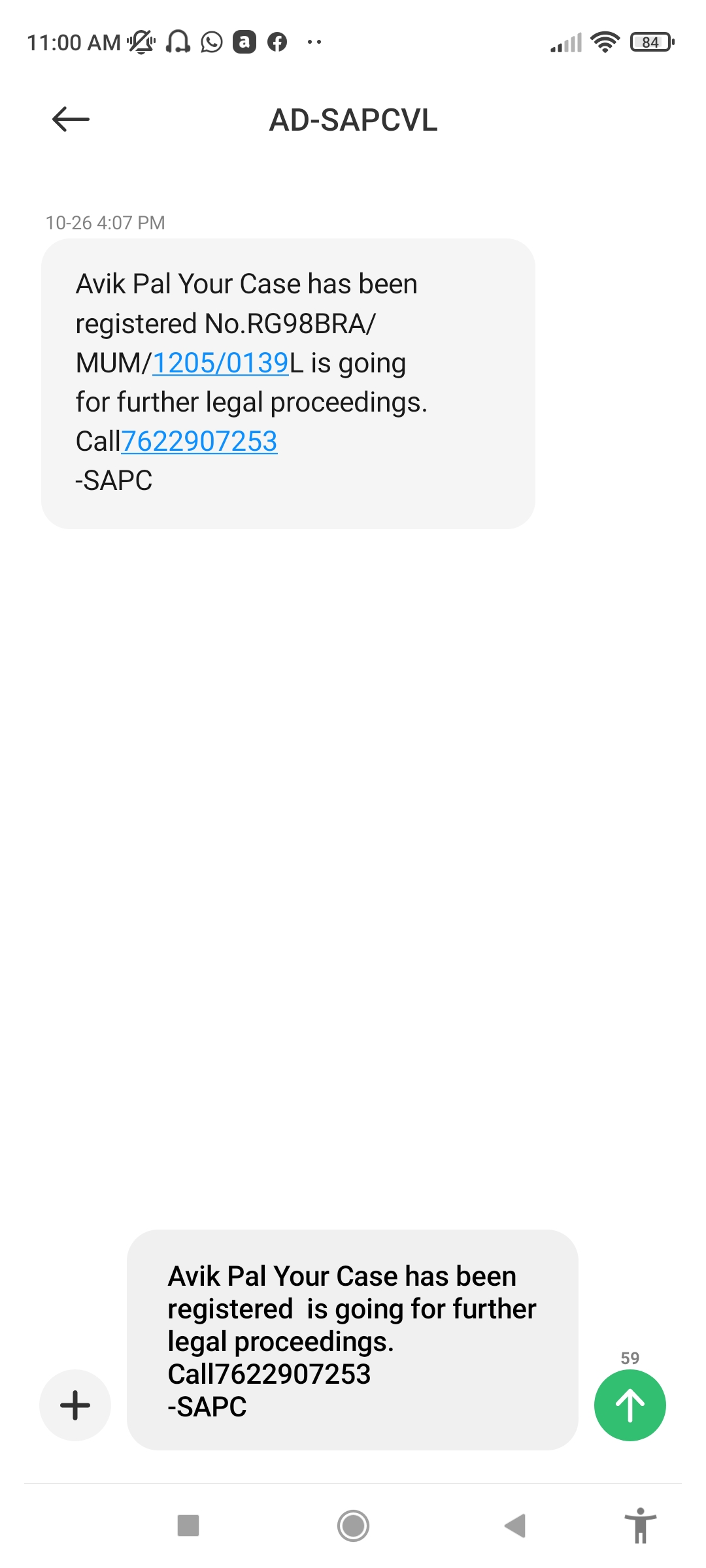Open the accessibility shortcut button

click(640, 1526)
